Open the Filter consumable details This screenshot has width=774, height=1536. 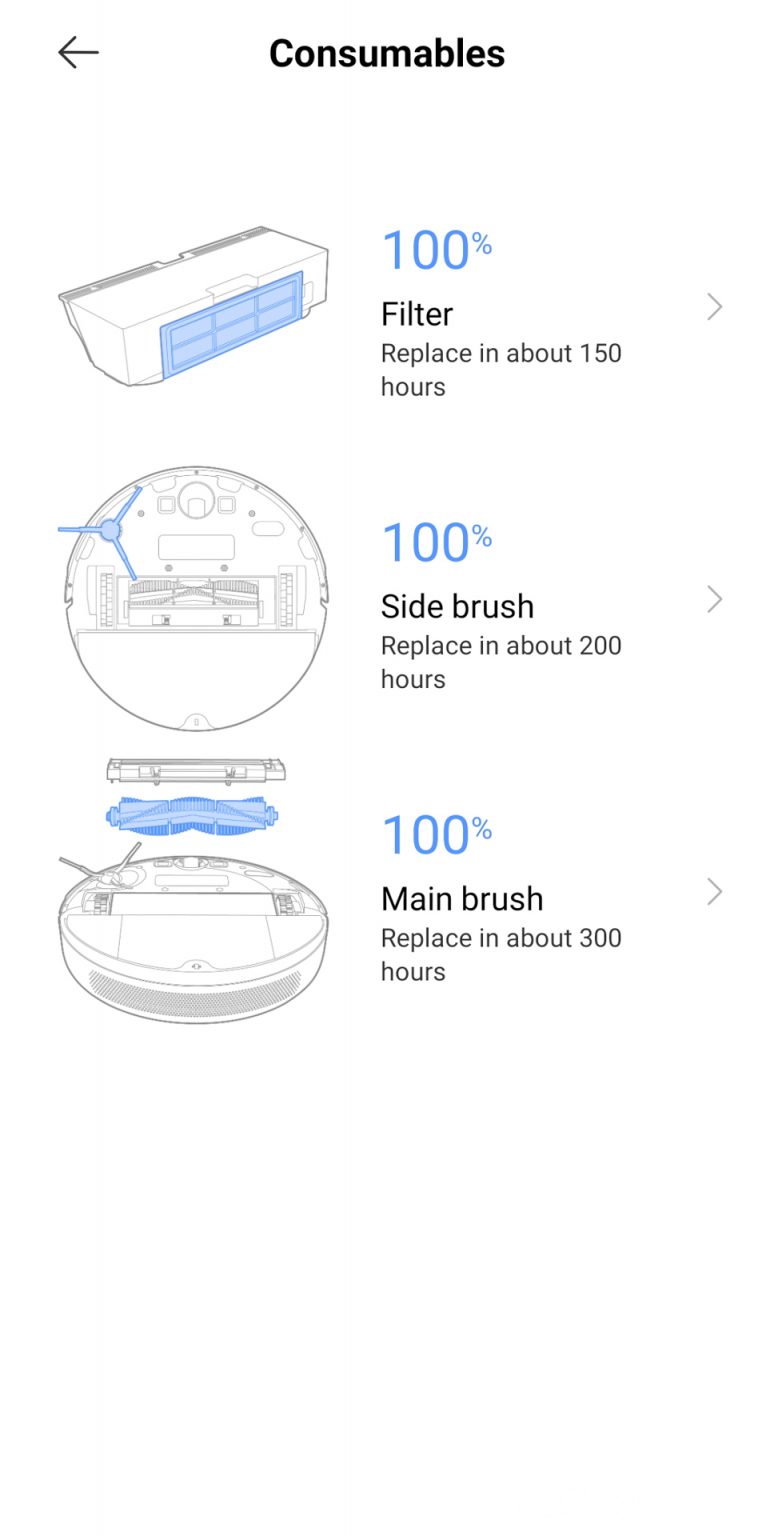[x=387, y=307]
